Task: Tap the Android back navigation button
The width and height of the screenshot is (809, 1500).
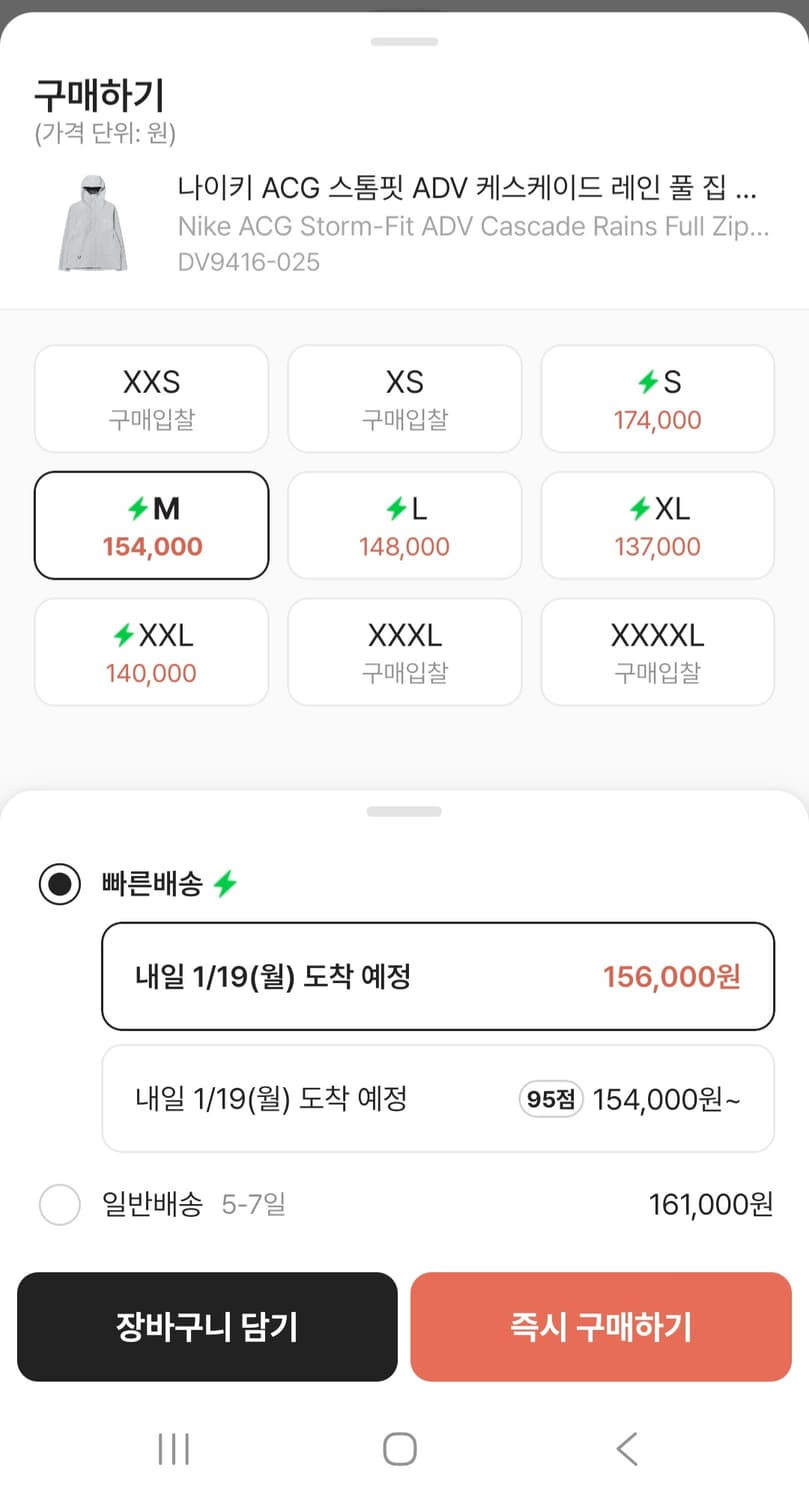Action: (626, 1447)
